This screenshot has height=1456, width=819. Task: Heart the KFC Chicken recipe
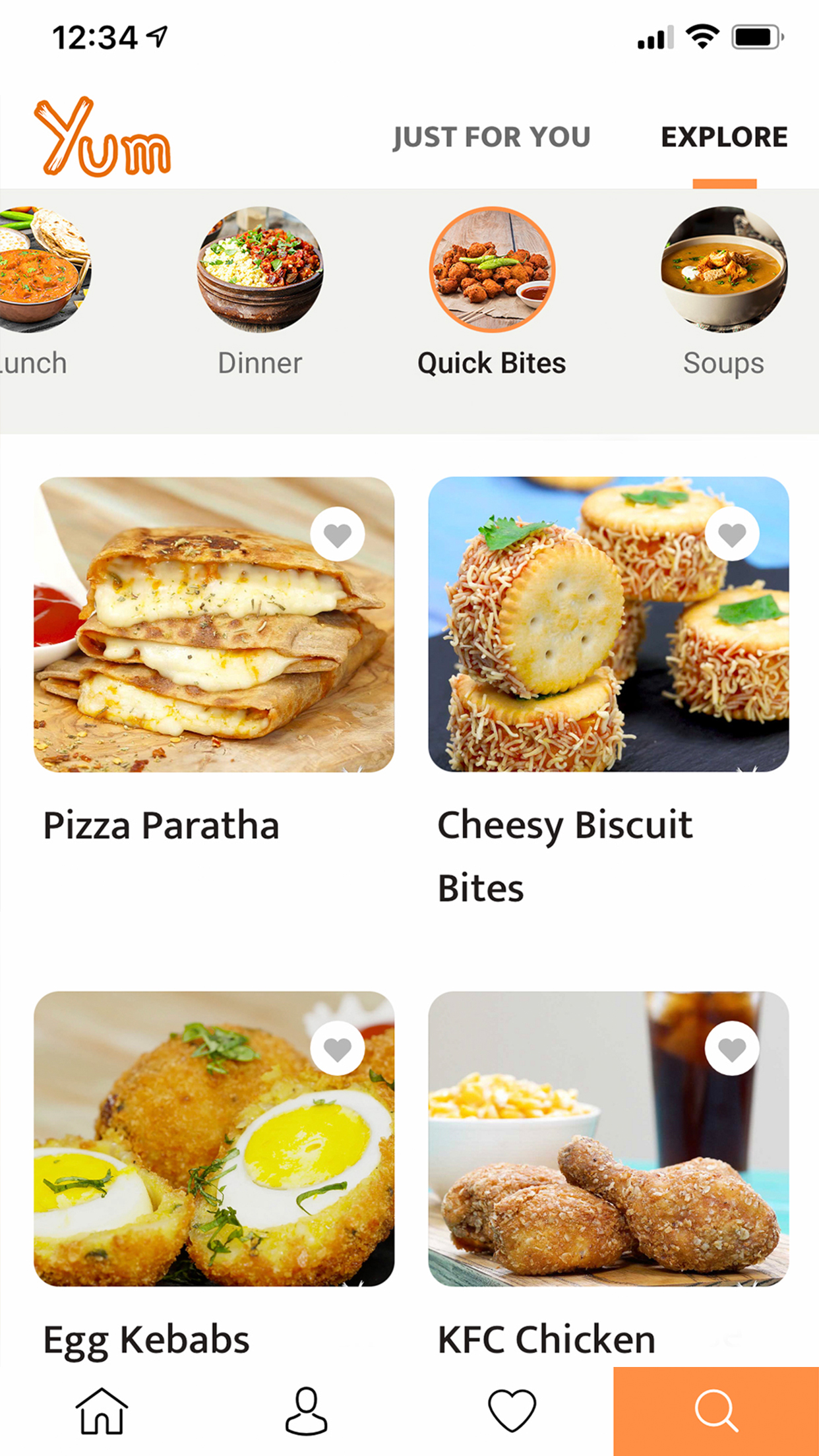pyautogui.click(x=732, y=1048)
